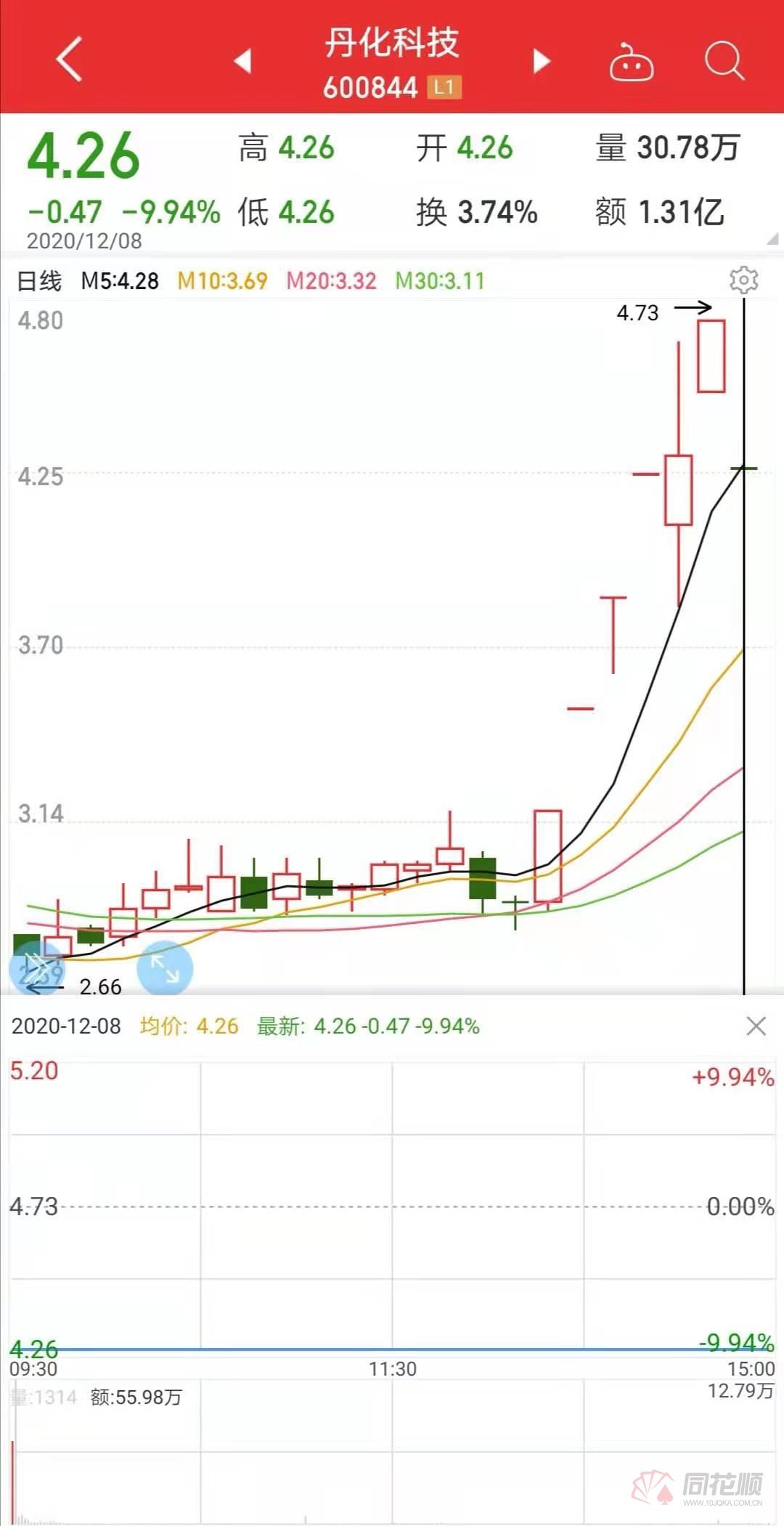
Task: Tap the 日线 period selector
Action: tap(39, 281)
